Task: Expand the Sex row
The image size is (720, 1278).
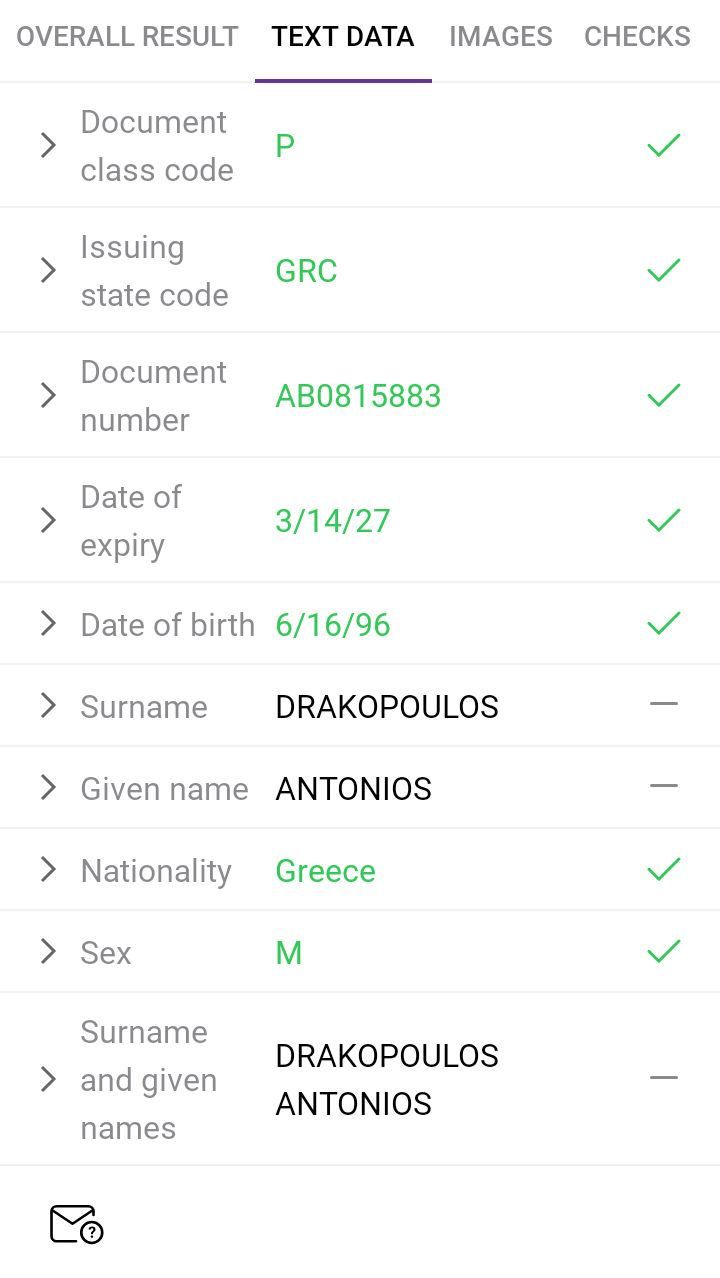Action: pos(48,952)
